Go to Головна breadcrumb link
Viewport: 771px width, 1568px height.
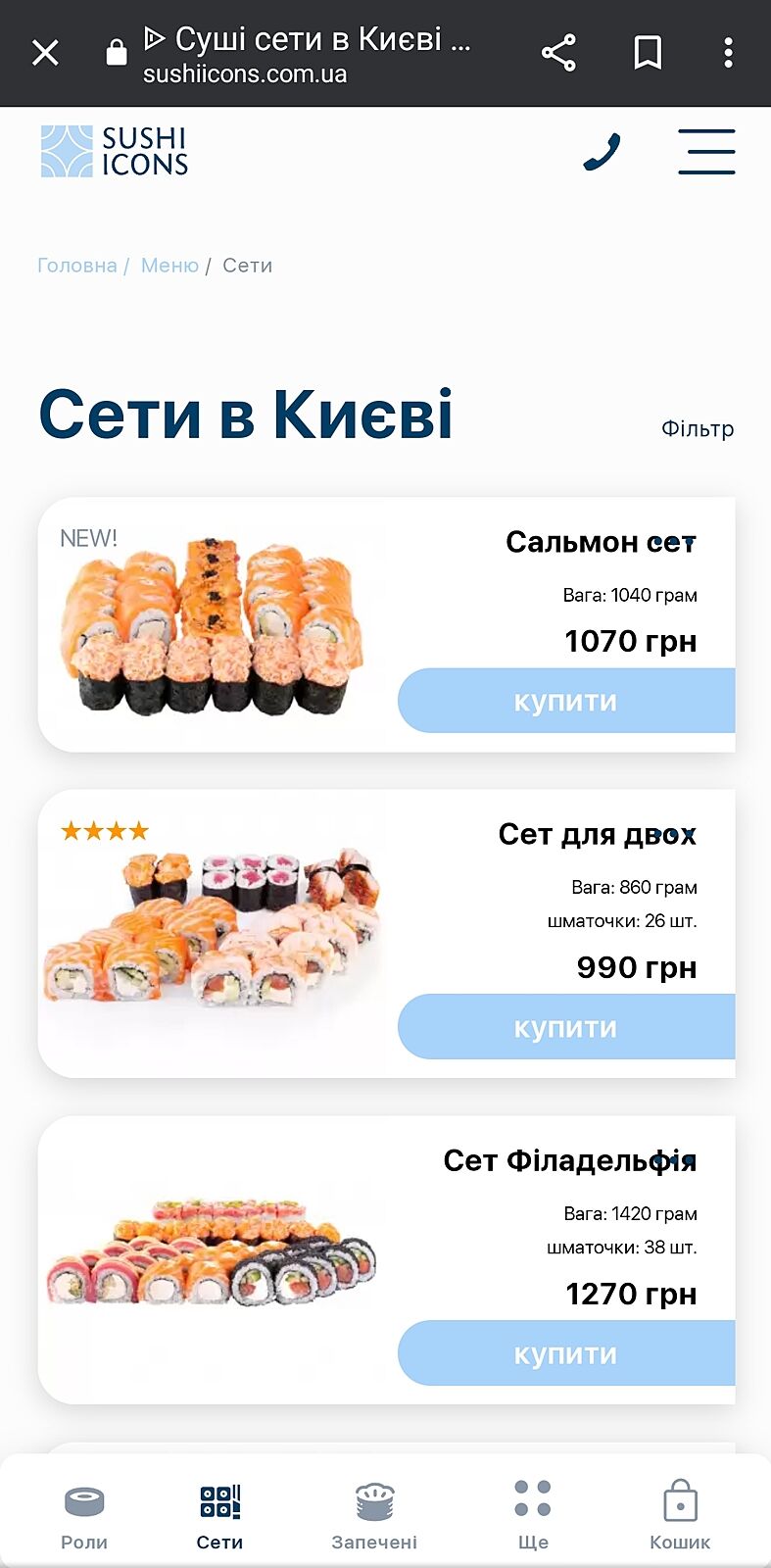[76, 266]
